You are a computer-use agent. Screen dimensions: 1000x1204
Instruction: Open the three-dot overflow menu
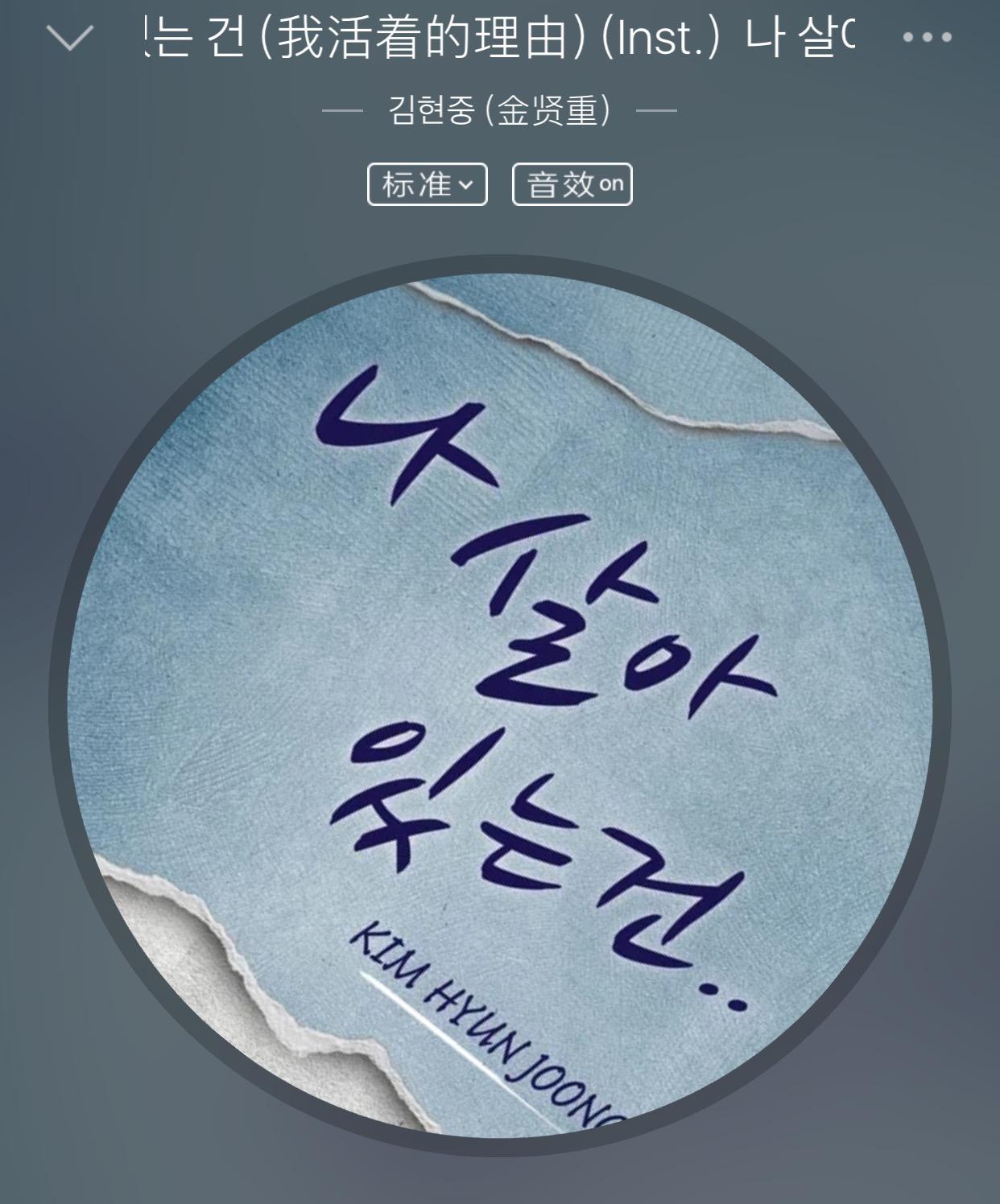pyautogui.click(x=927, y=38)
